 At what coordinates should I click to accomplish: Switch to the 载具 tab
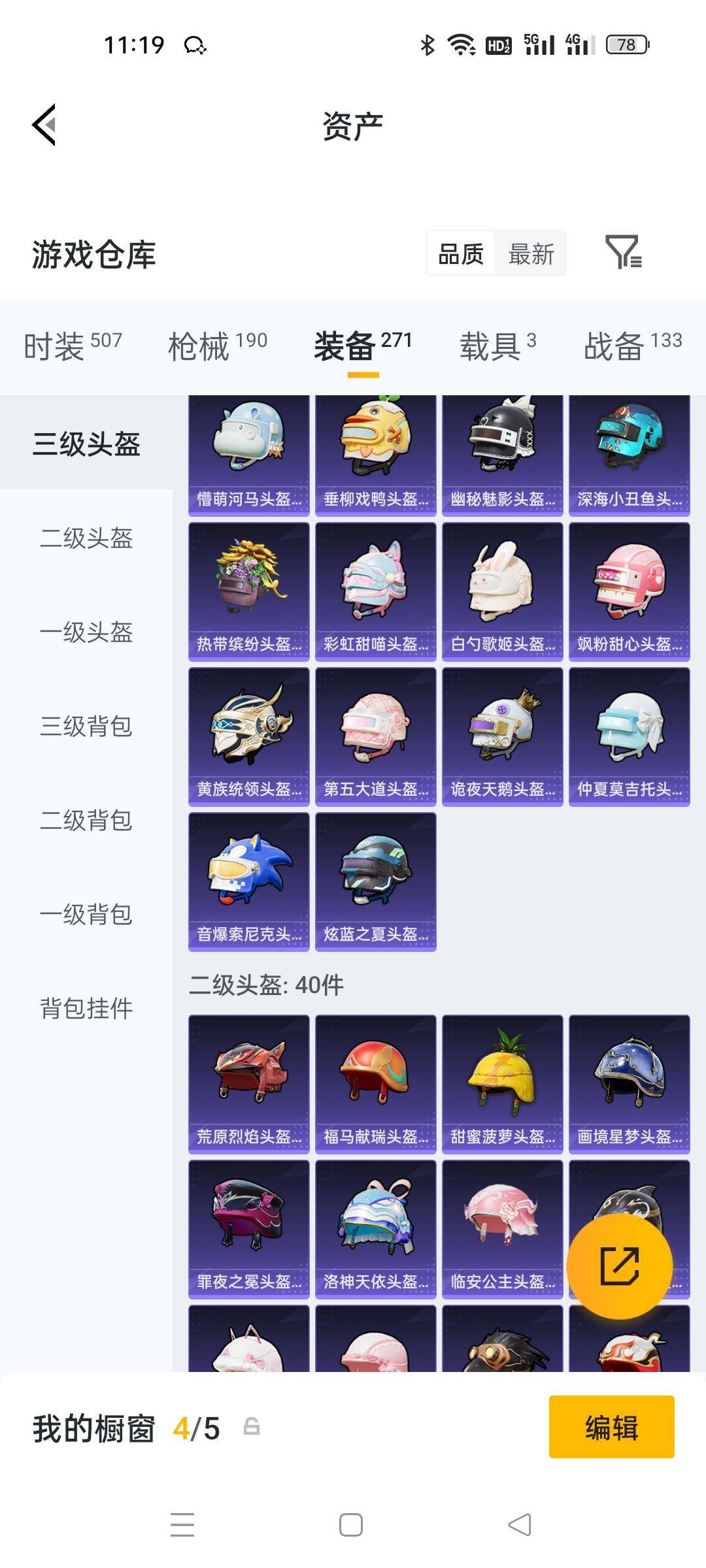pyautogui.click(x=497, y=345)
